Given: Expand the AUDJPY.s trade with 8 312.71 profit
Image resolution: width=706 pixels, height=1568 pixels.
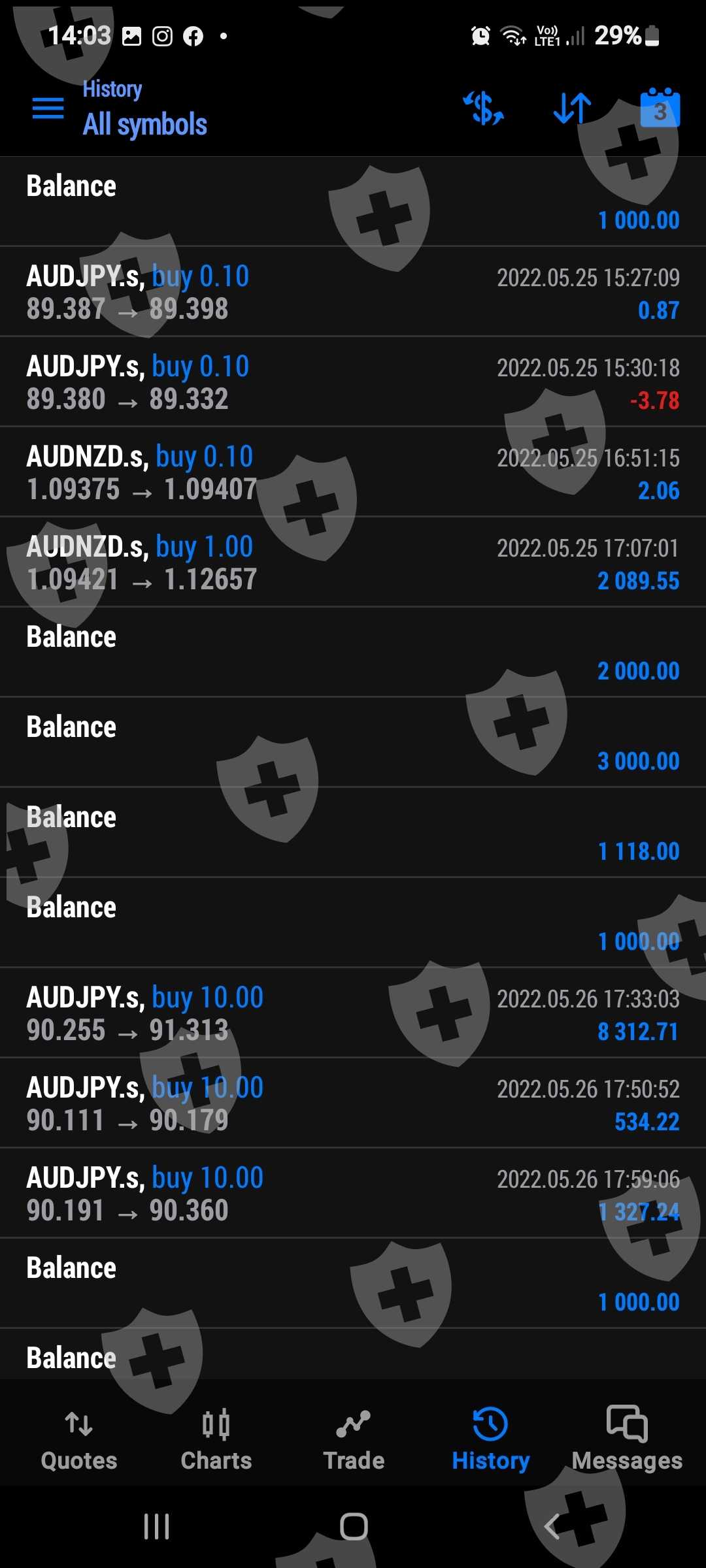Looking at the screenshot, I should (353, 1013).
